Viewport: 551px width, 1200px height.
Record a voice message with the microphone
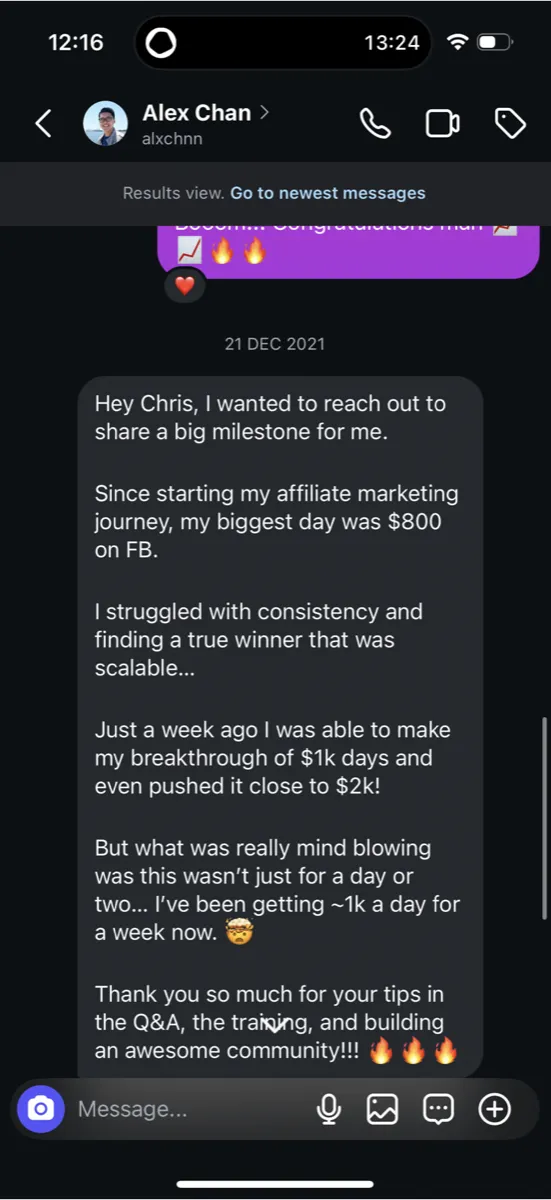[x=328, y=1109]
